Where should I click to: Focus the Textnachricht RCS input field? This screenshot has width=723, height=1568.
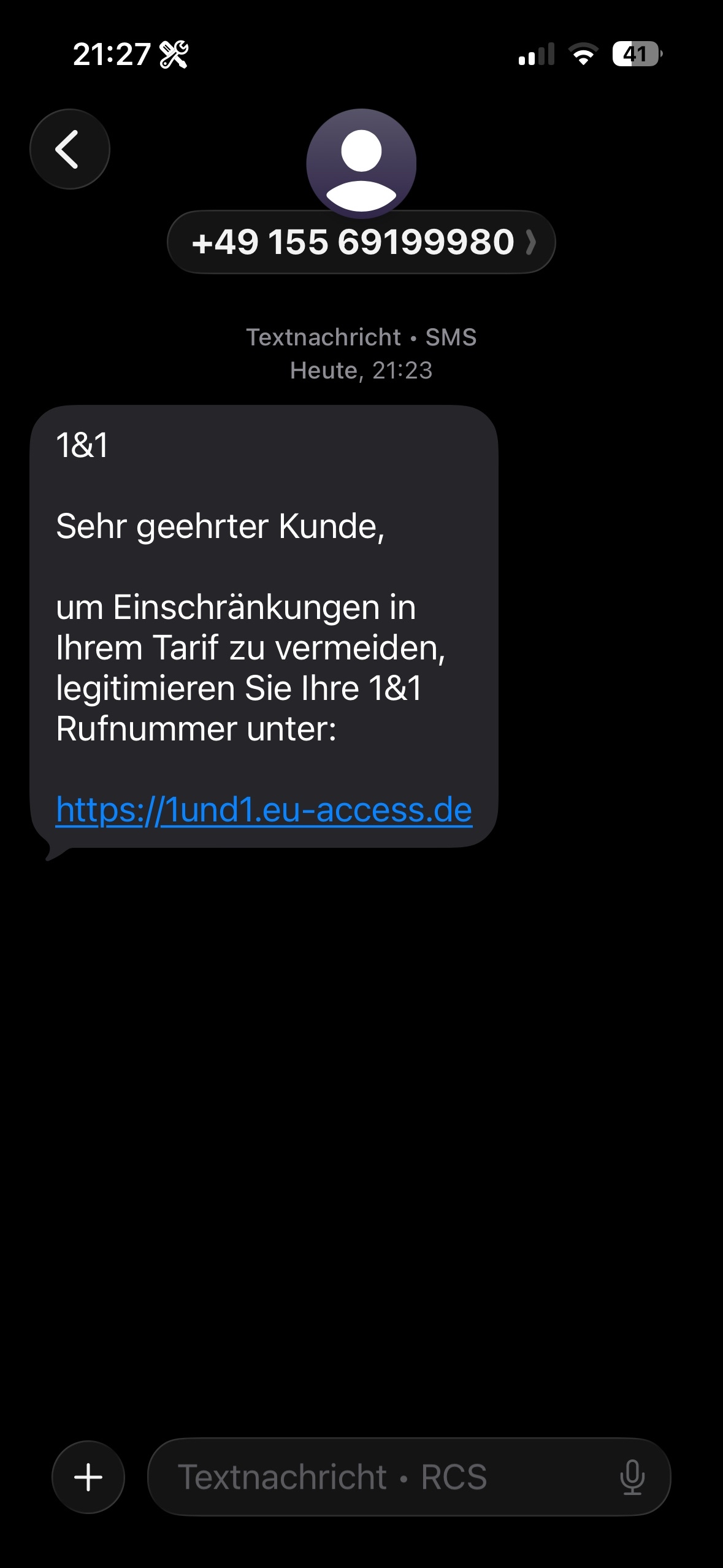[380, 1477]
